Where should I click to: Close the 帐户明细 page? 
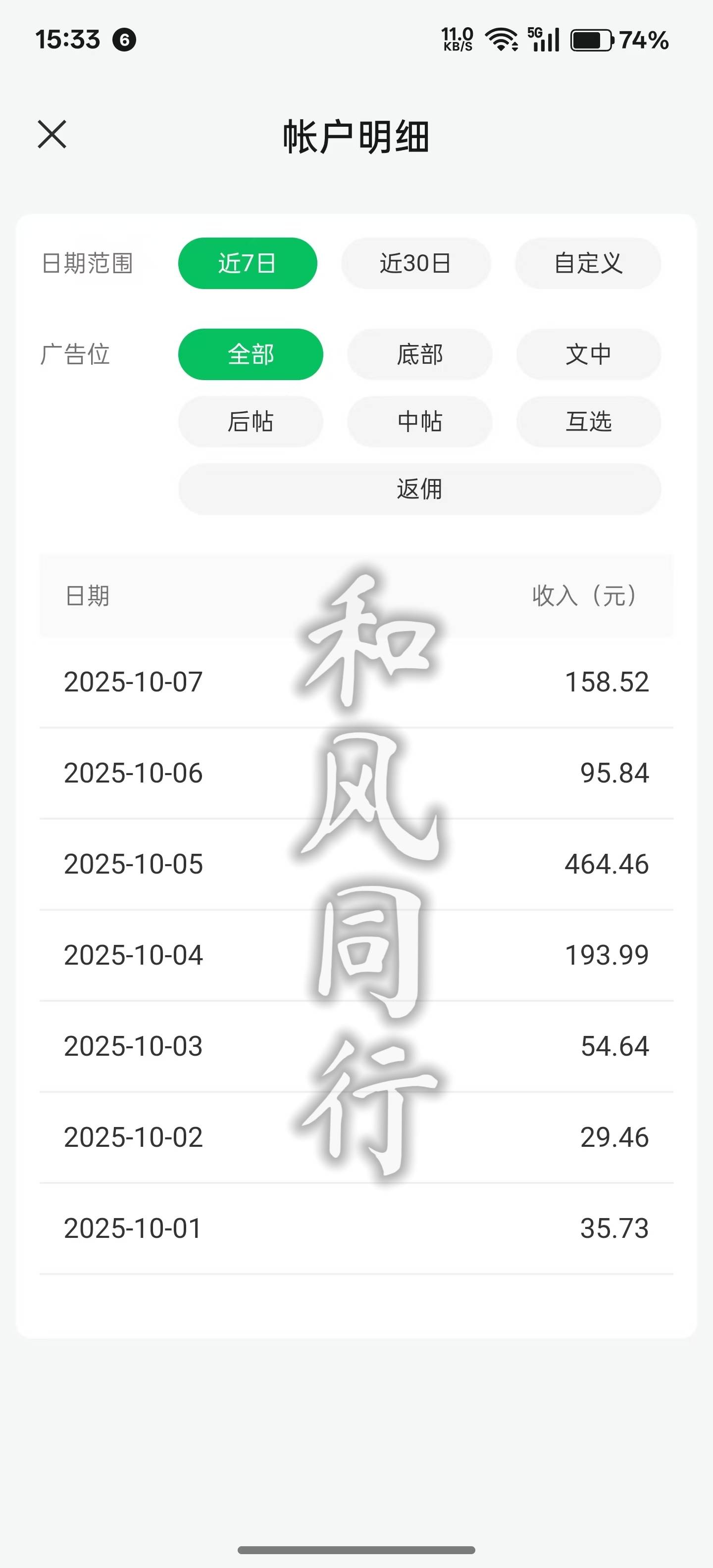[52, 135]
